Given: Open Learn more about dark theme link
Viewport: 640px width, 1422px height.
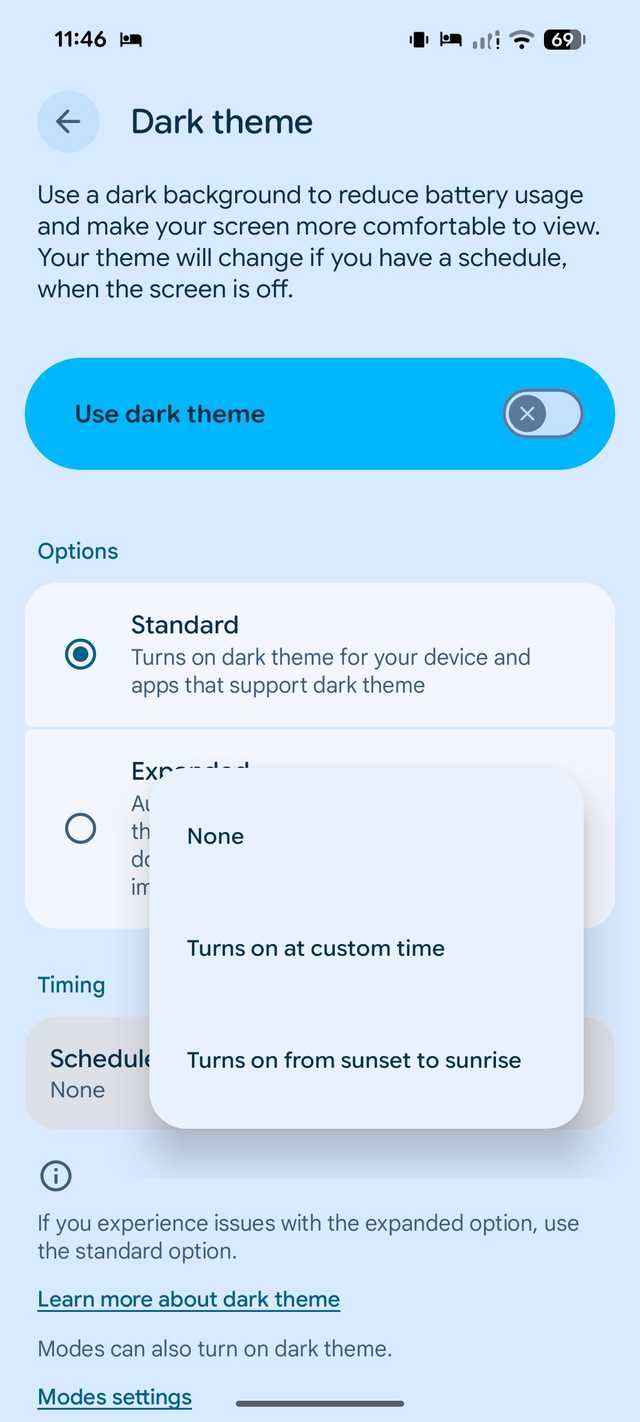Looking at the screenshot, I should pyautogui.click(x=189, y=1299).
